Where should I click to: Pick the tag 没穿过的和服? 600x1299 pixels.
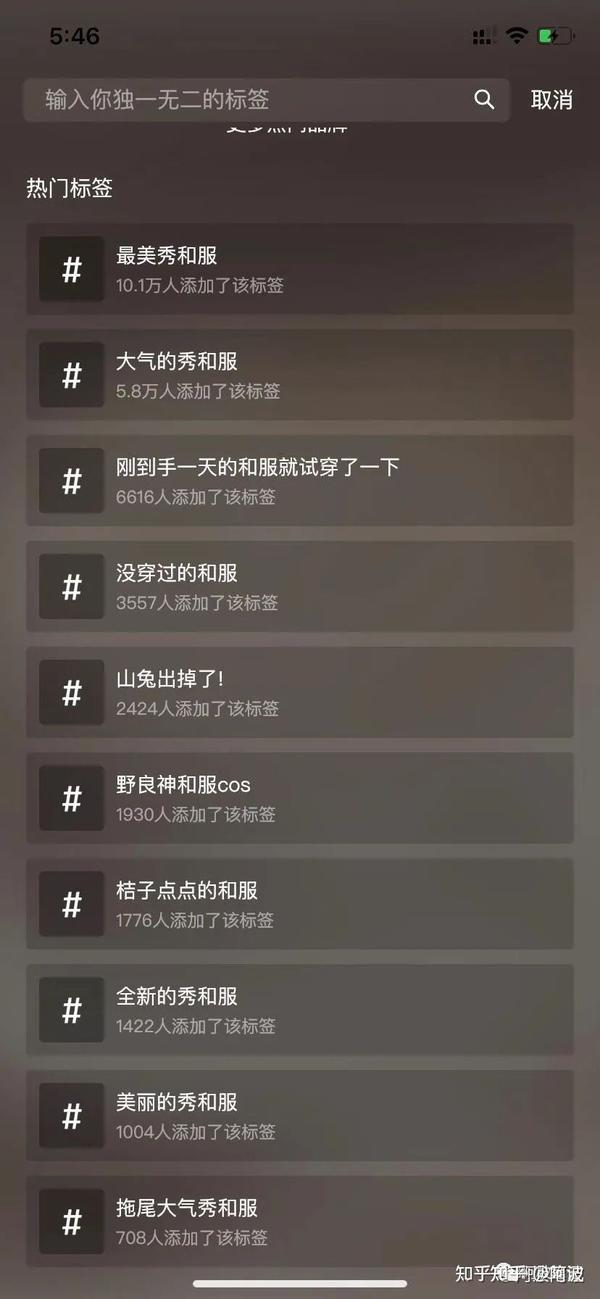pos(300,587)
